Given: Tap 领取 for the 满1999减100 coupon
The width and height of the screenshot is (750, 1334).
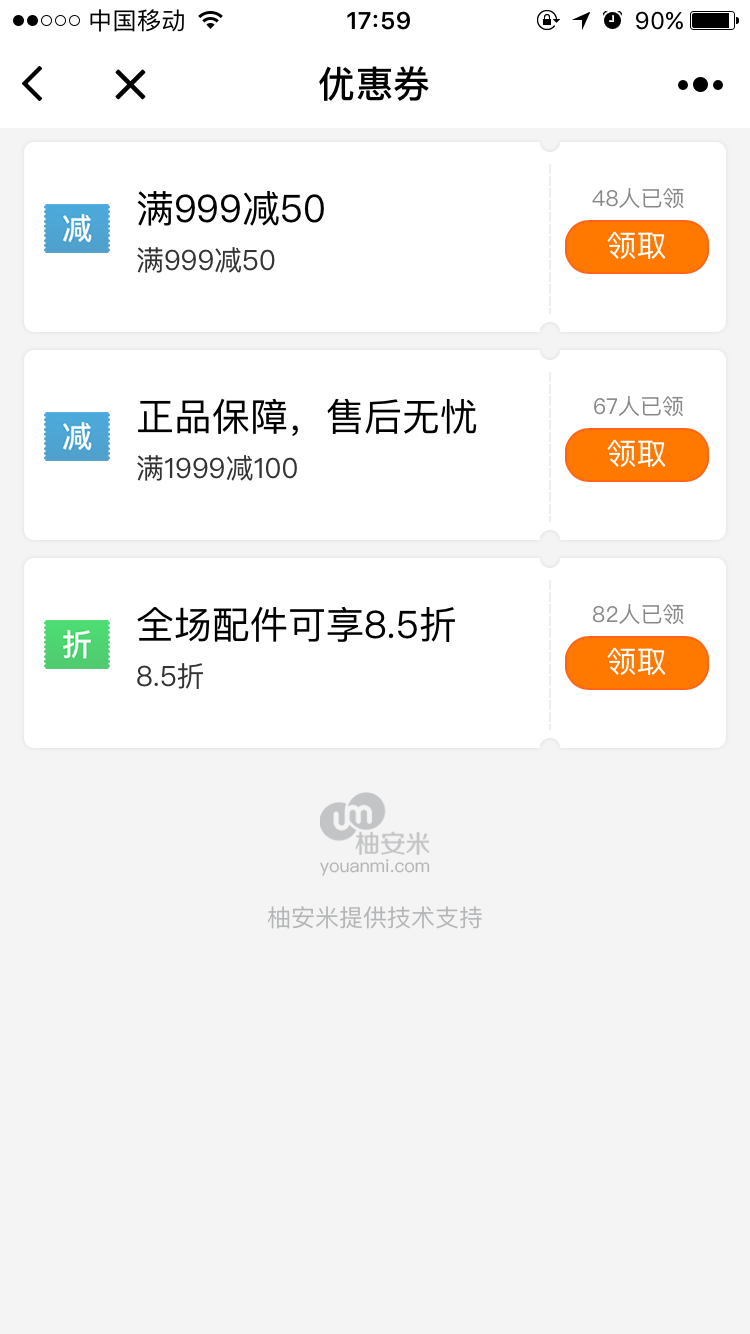Looking at the screenshot, I should coord(637,455).
